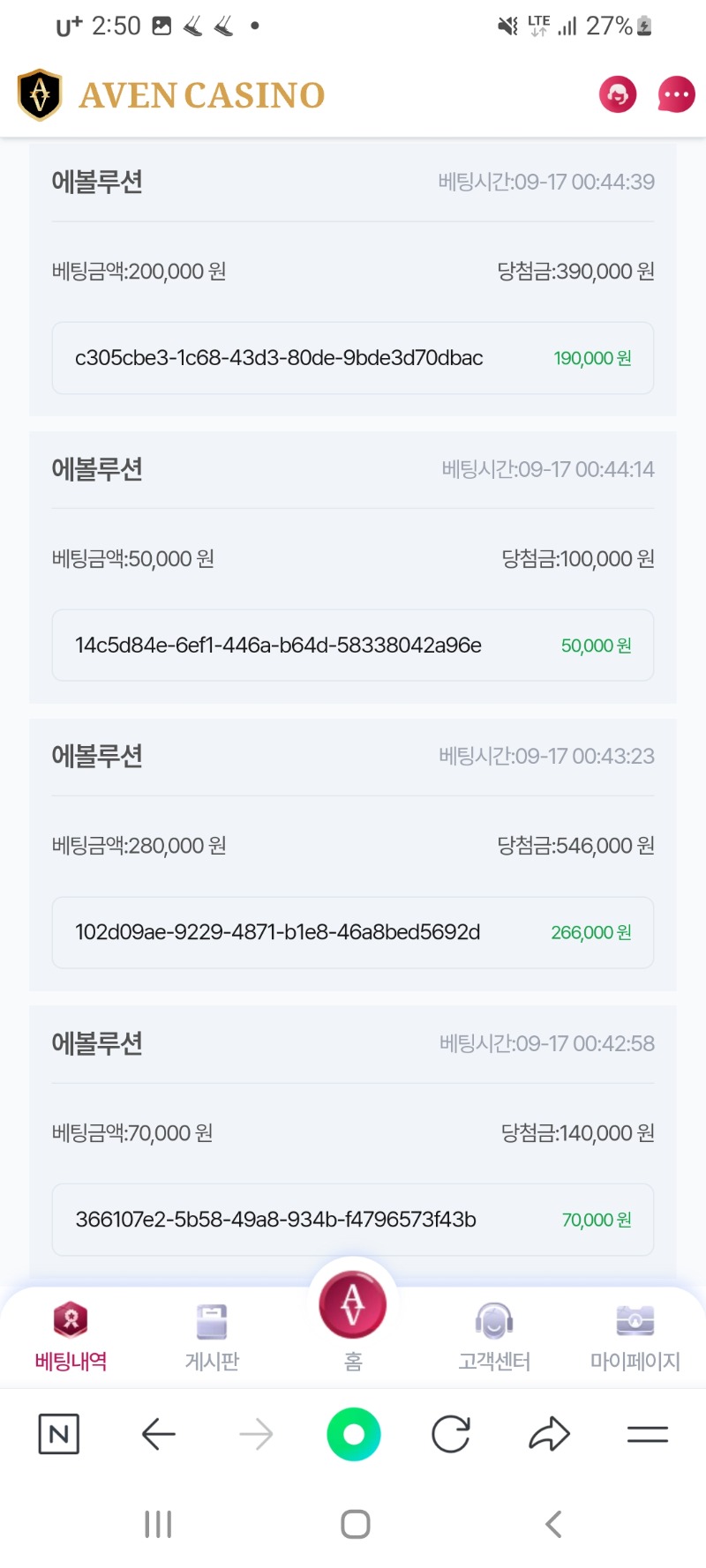Viewport: 706px width, 1568px height.
Task: Open the bet record with ID starting c305cbe3
Action: pos(353,358)
